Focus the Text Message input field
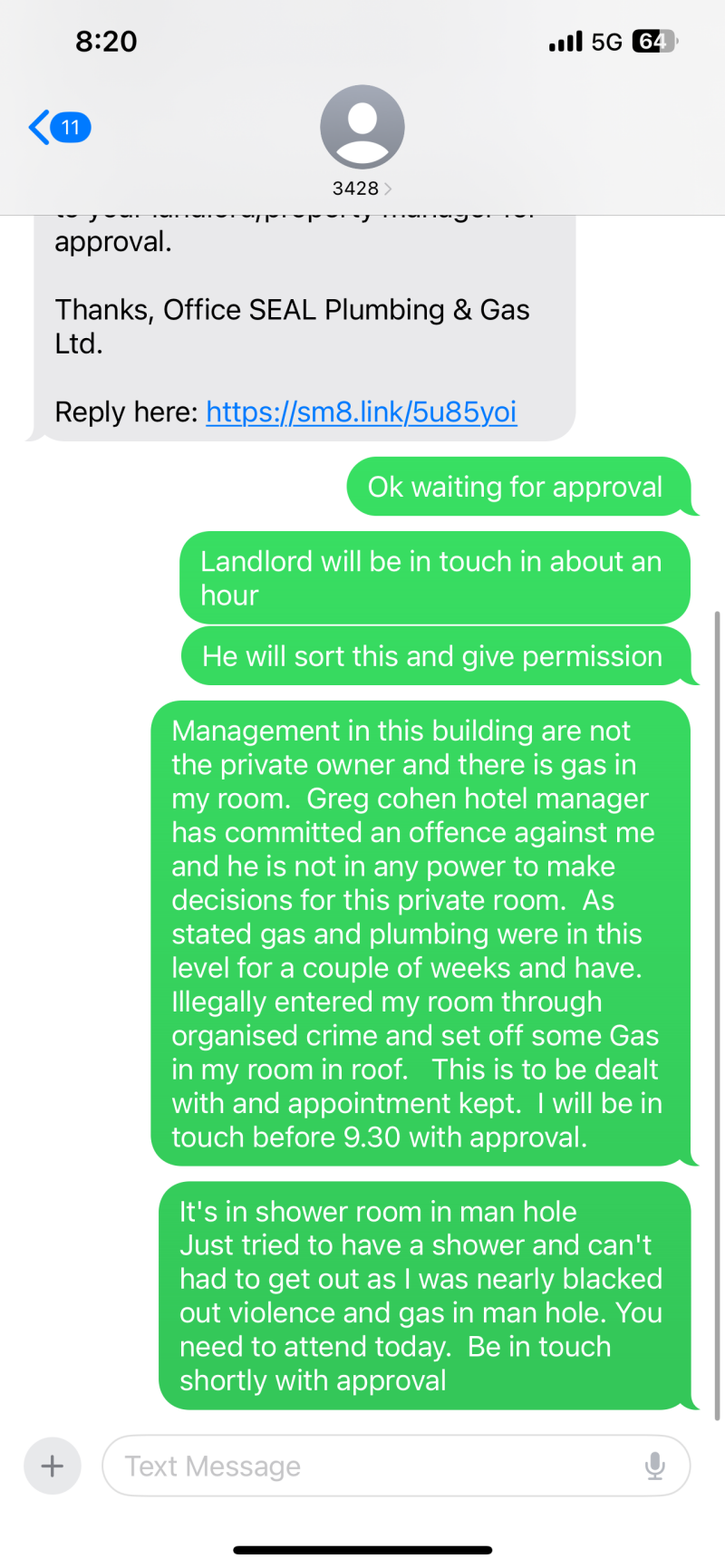Image resolution: width=725 pixels, height=1568 pixels. tap(372, 1466)
